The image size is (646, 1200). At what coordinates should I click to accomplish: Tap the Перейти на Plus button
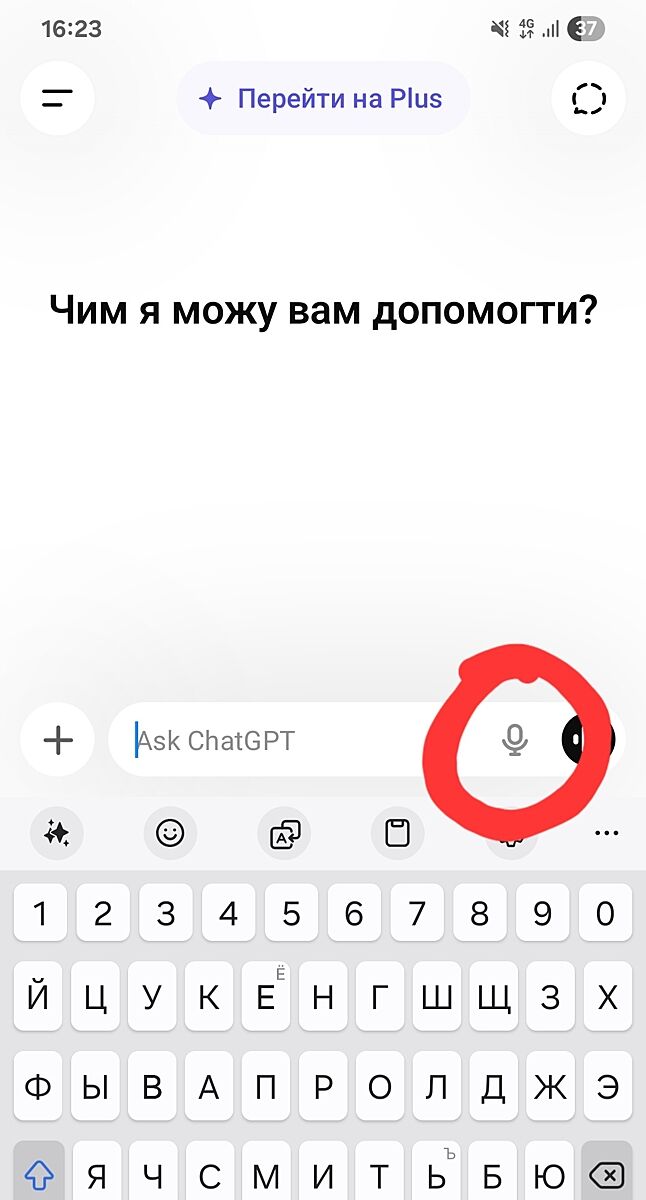point(323,98)
